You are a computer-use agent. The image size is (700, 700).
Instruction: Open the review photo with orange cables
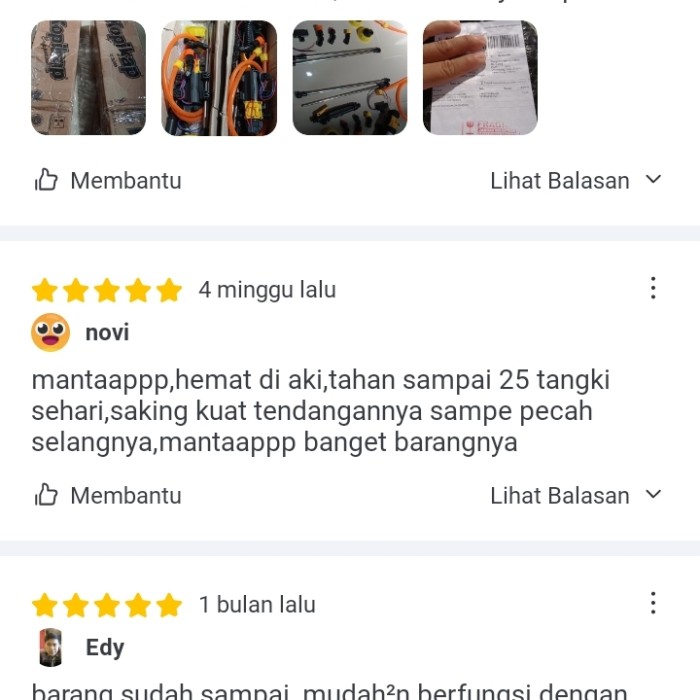pos(219,78)
